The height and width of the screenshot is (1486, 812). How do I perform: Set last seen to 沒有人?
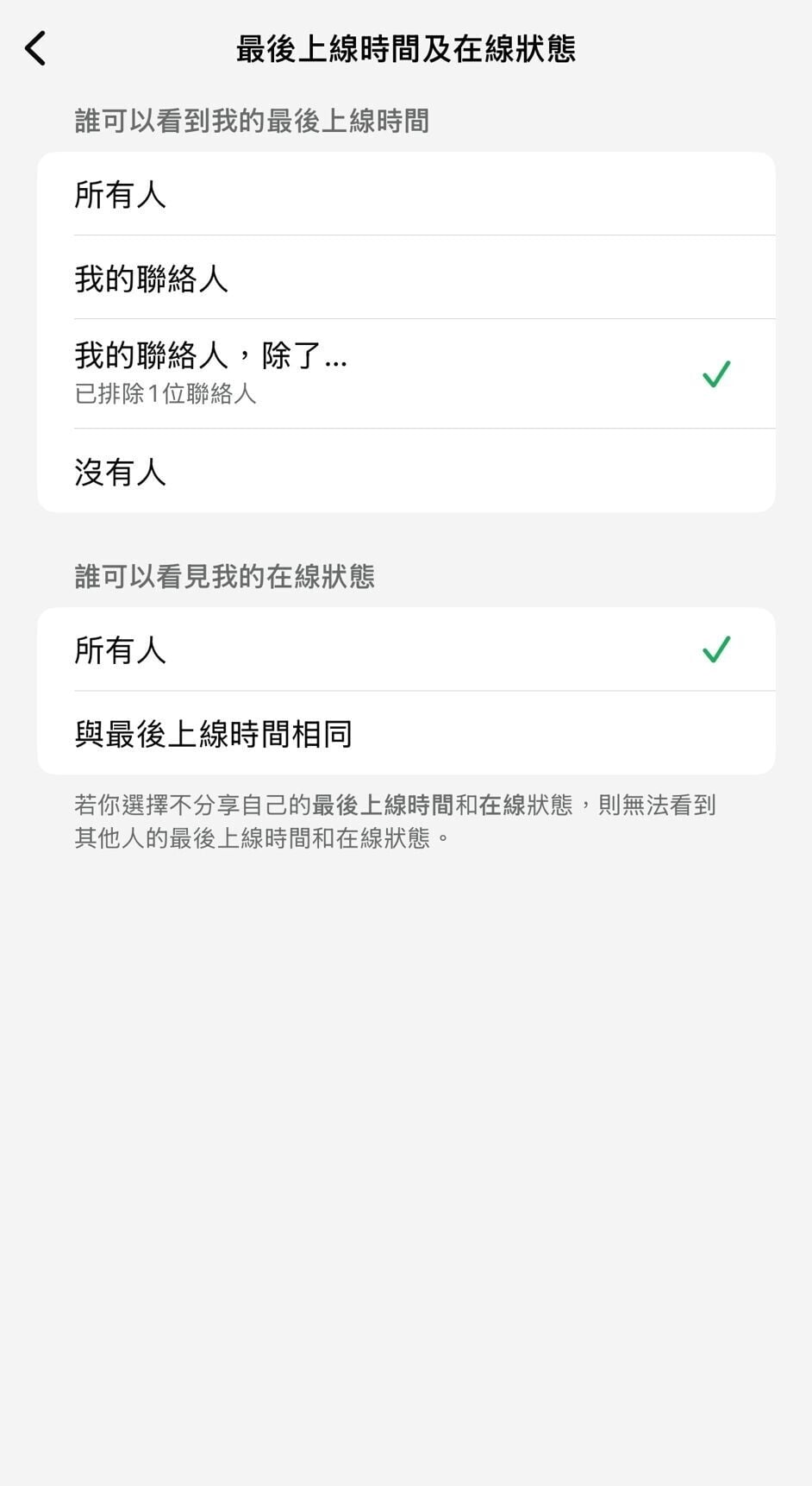coord(405,472)
